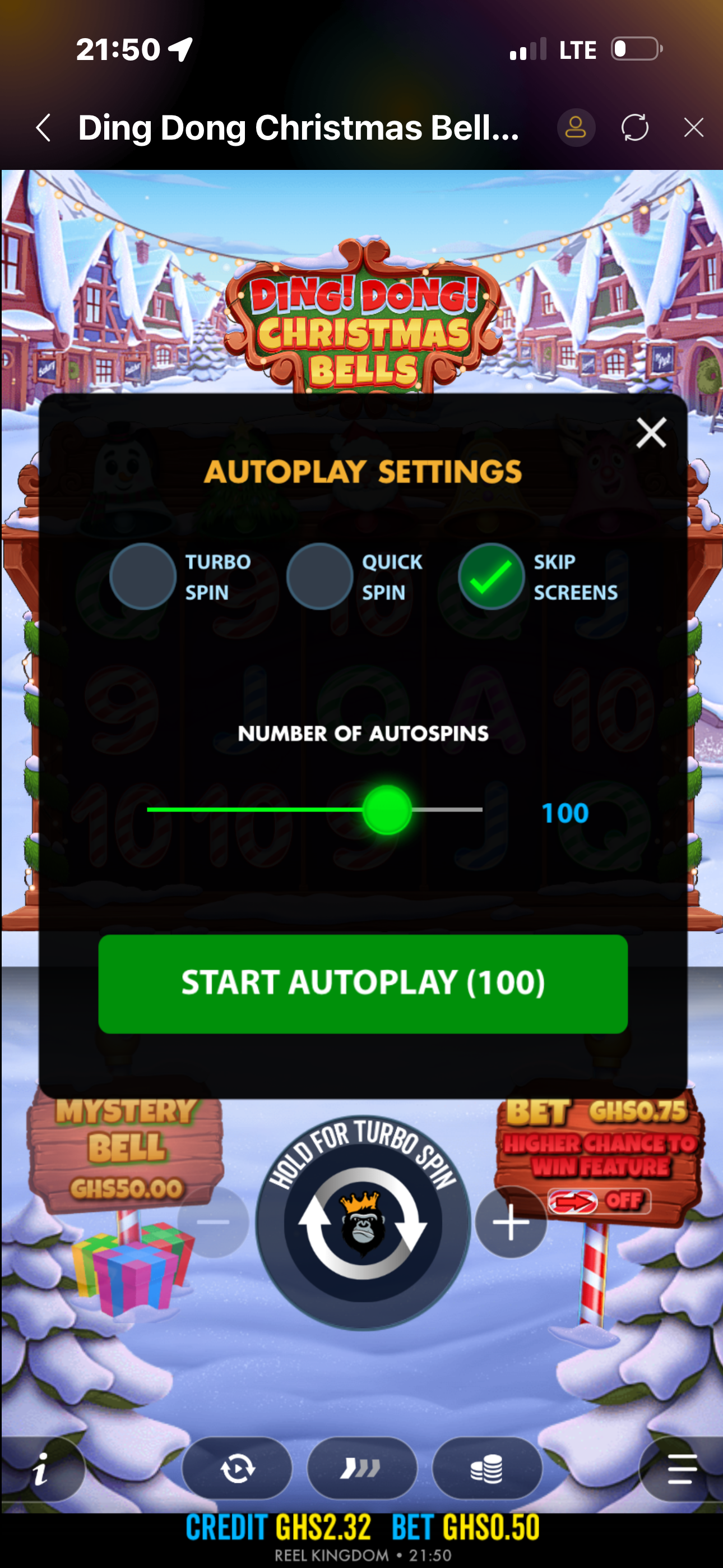
Task: Dismiss the Autoplay Settings dialog
Action: [651, 433]
